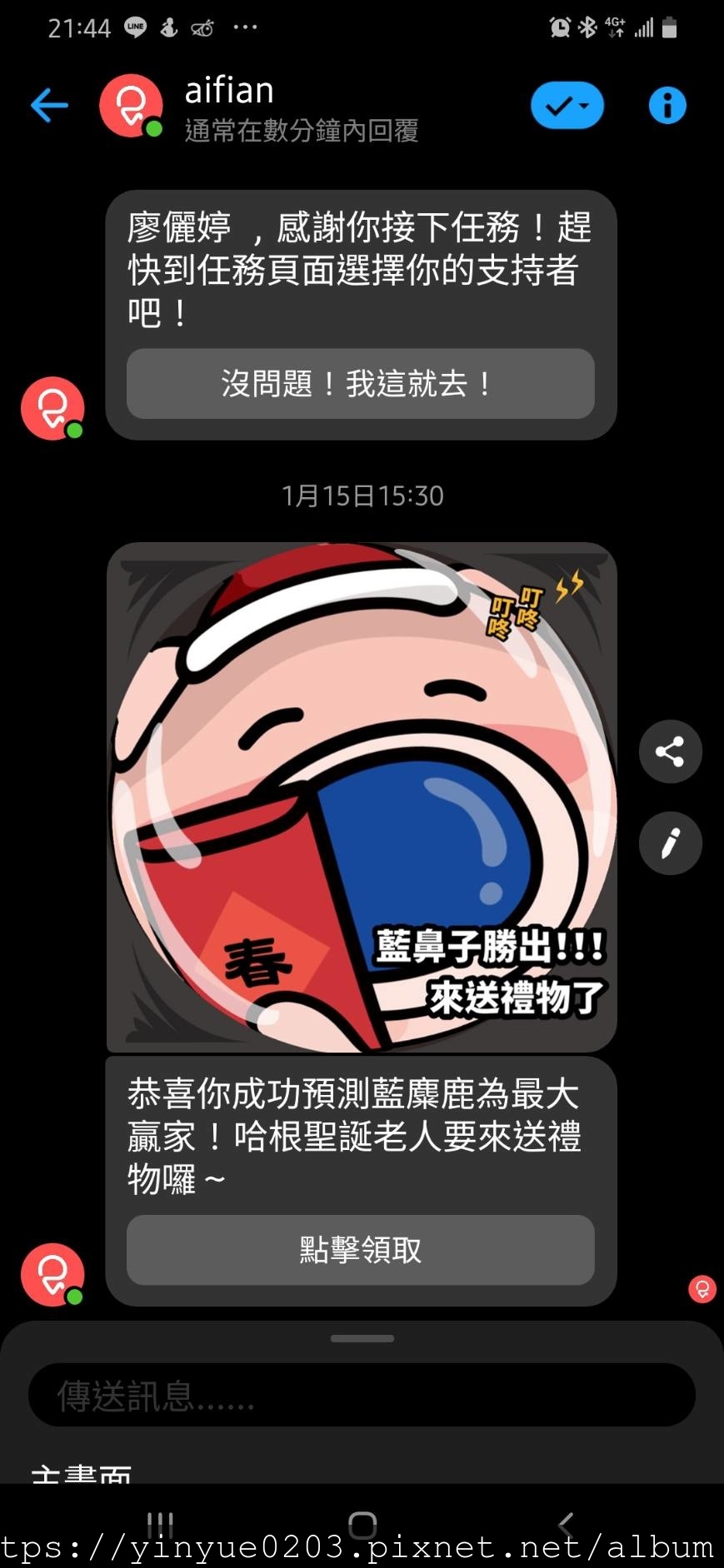Open the blue nose pig image
Viewport: 724px width, 1568px height.
pos(362,797)
